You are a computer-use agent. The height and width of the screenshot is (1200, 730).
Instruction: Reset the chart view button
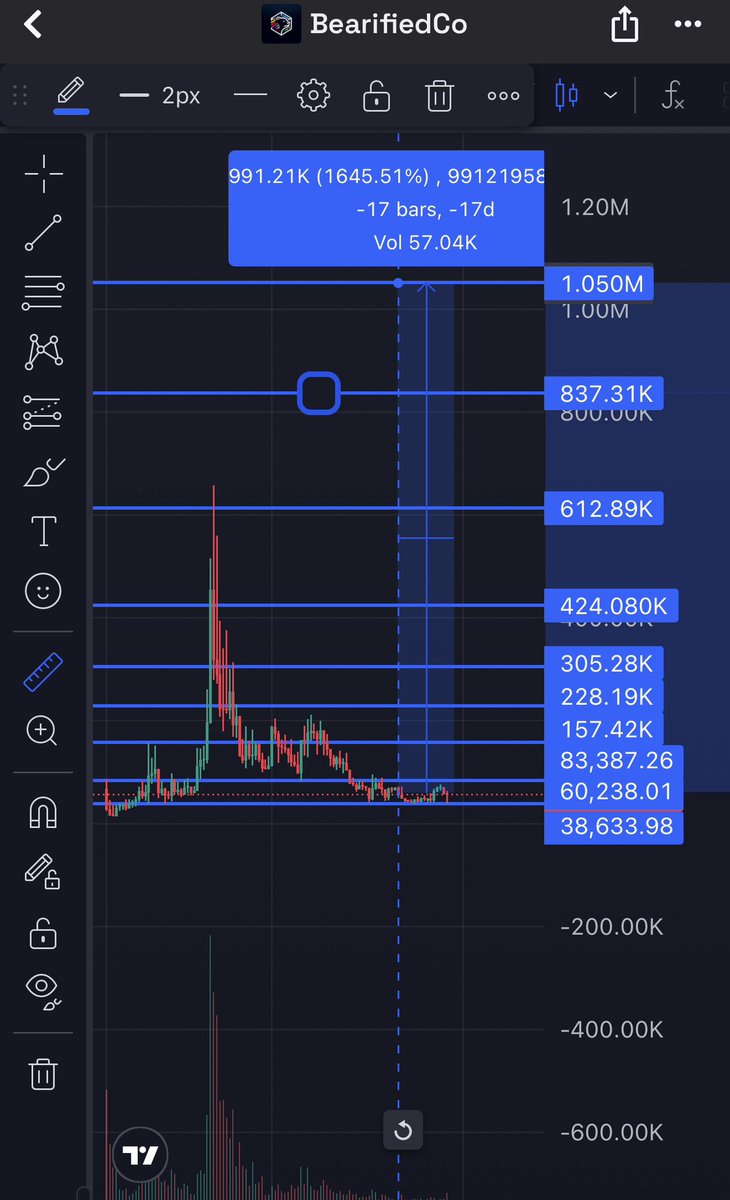click(403, 1131)
